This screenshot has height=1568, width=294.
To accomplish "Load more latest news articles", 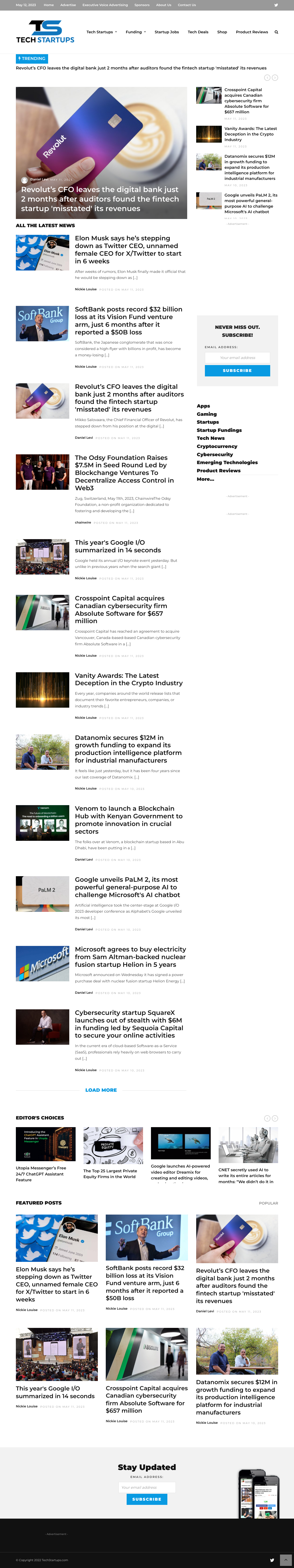I will point(101,1107).
